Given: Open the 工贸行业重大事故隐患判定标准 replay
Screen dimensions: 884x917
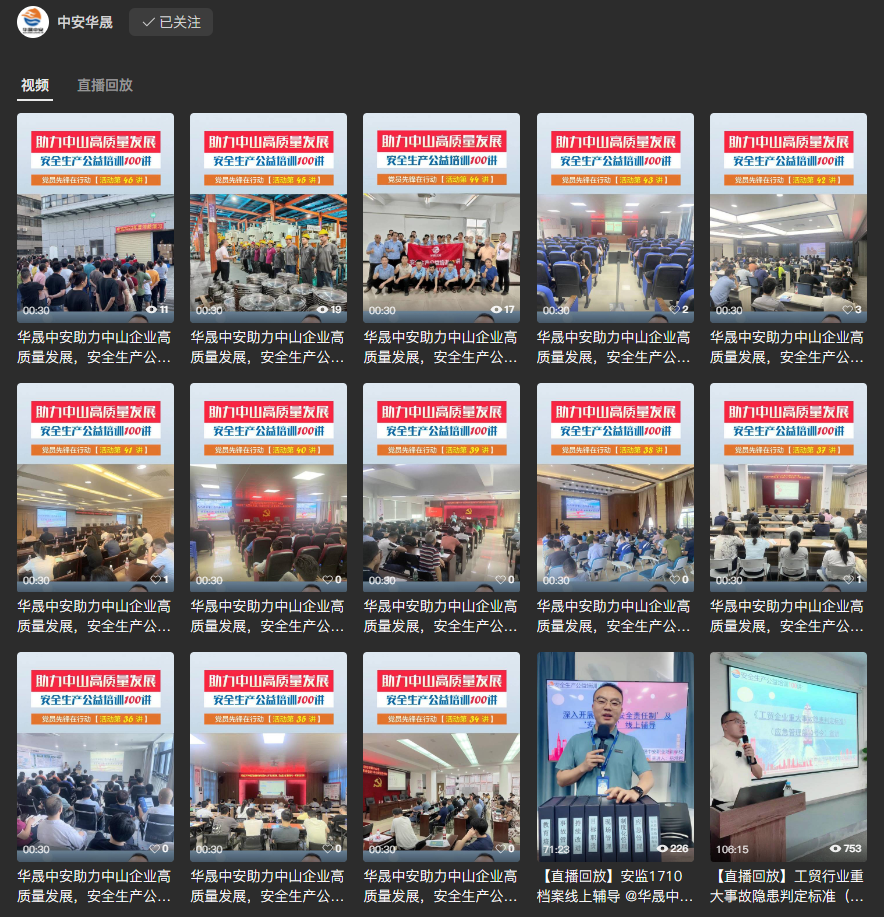Looking at the screenshot, I should (x=788, y=757).
